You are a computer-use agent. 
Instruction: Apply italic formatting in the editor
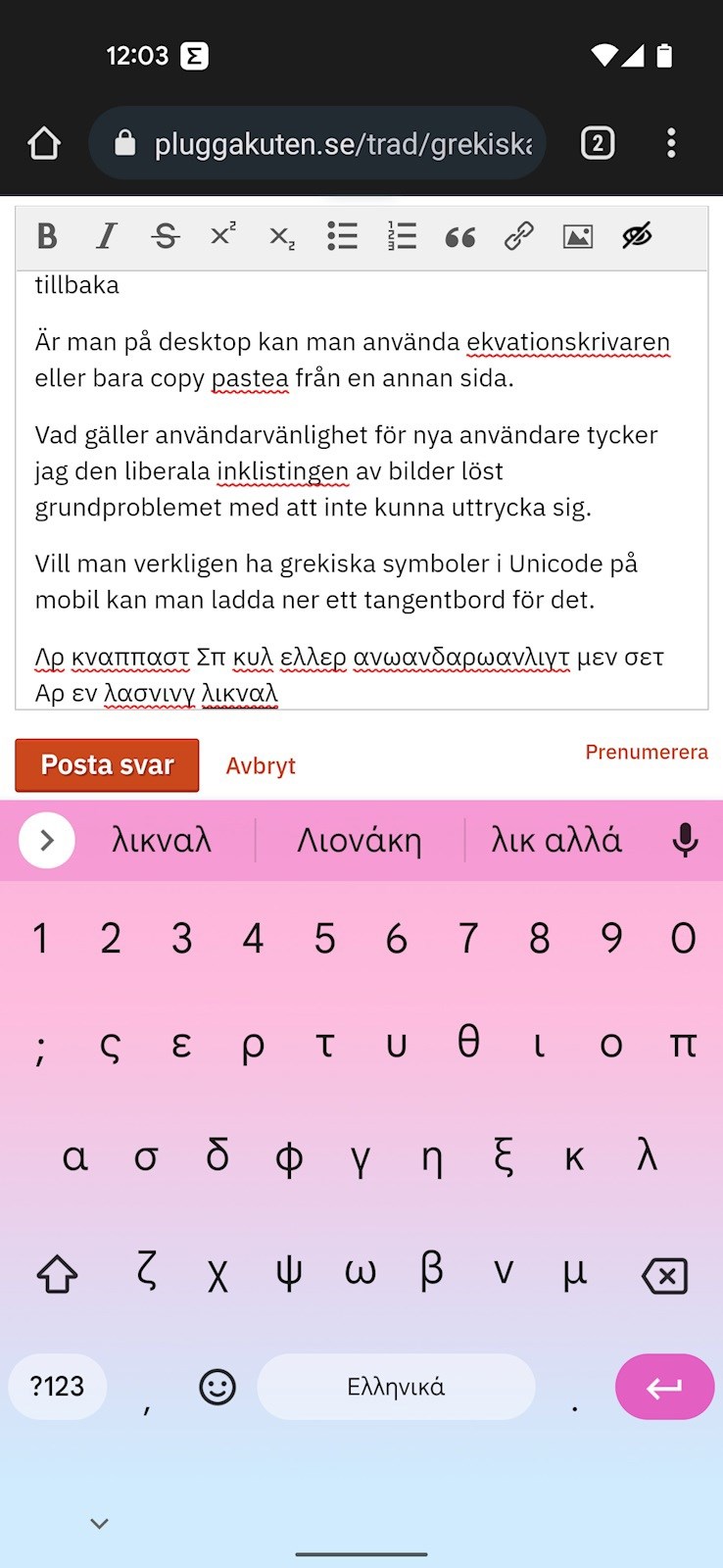(x=106, y=236)
